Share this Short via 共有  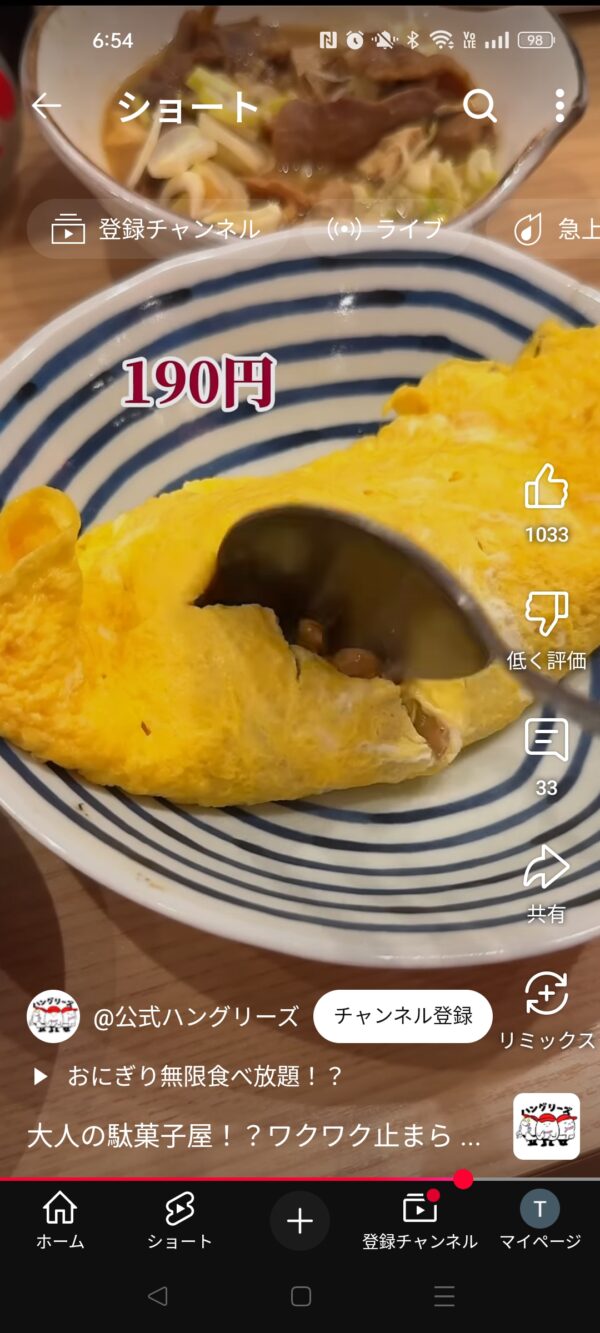pos(546,868)
